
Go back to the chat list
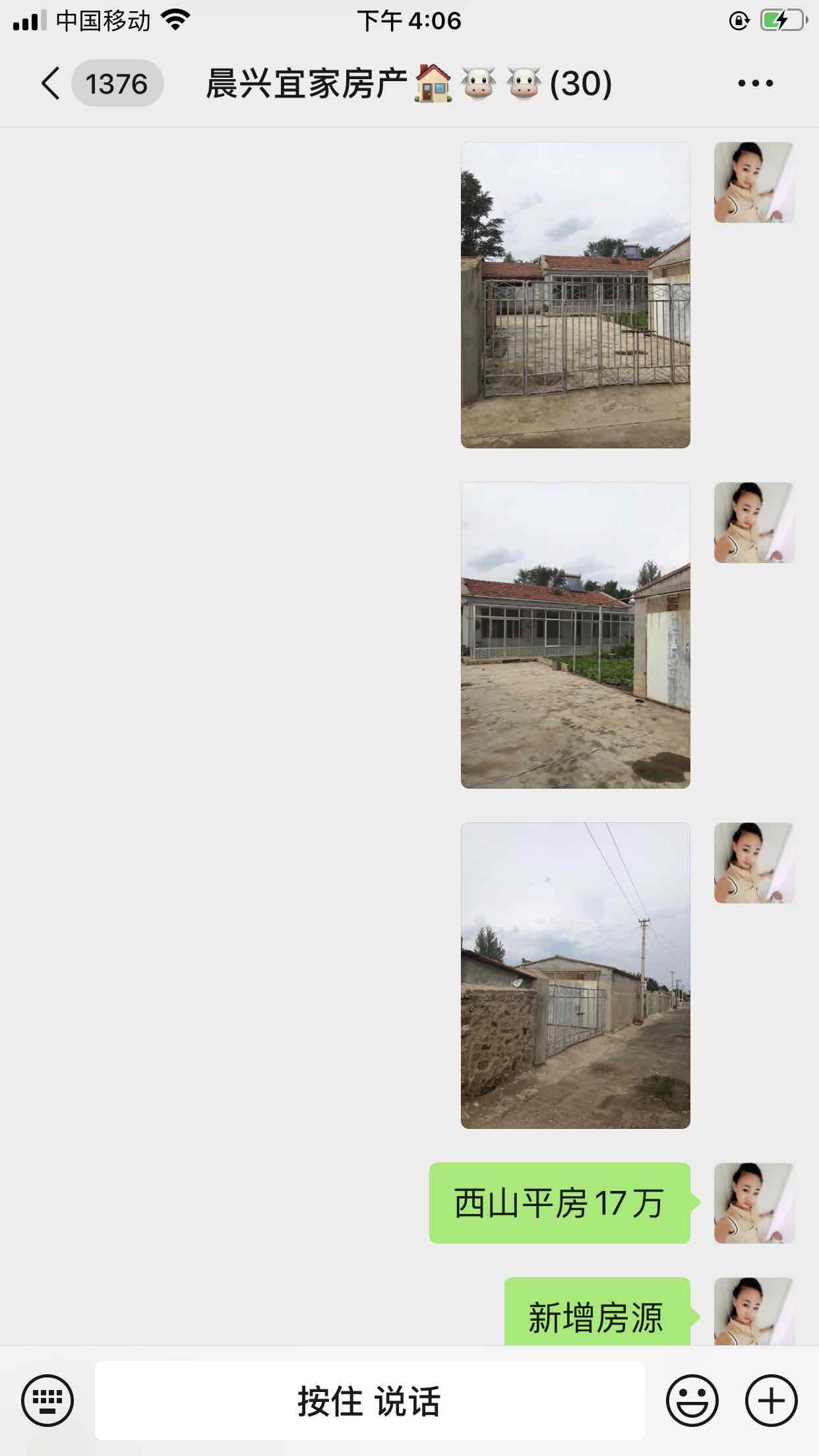pyautogui.click(x=51, y=84)
